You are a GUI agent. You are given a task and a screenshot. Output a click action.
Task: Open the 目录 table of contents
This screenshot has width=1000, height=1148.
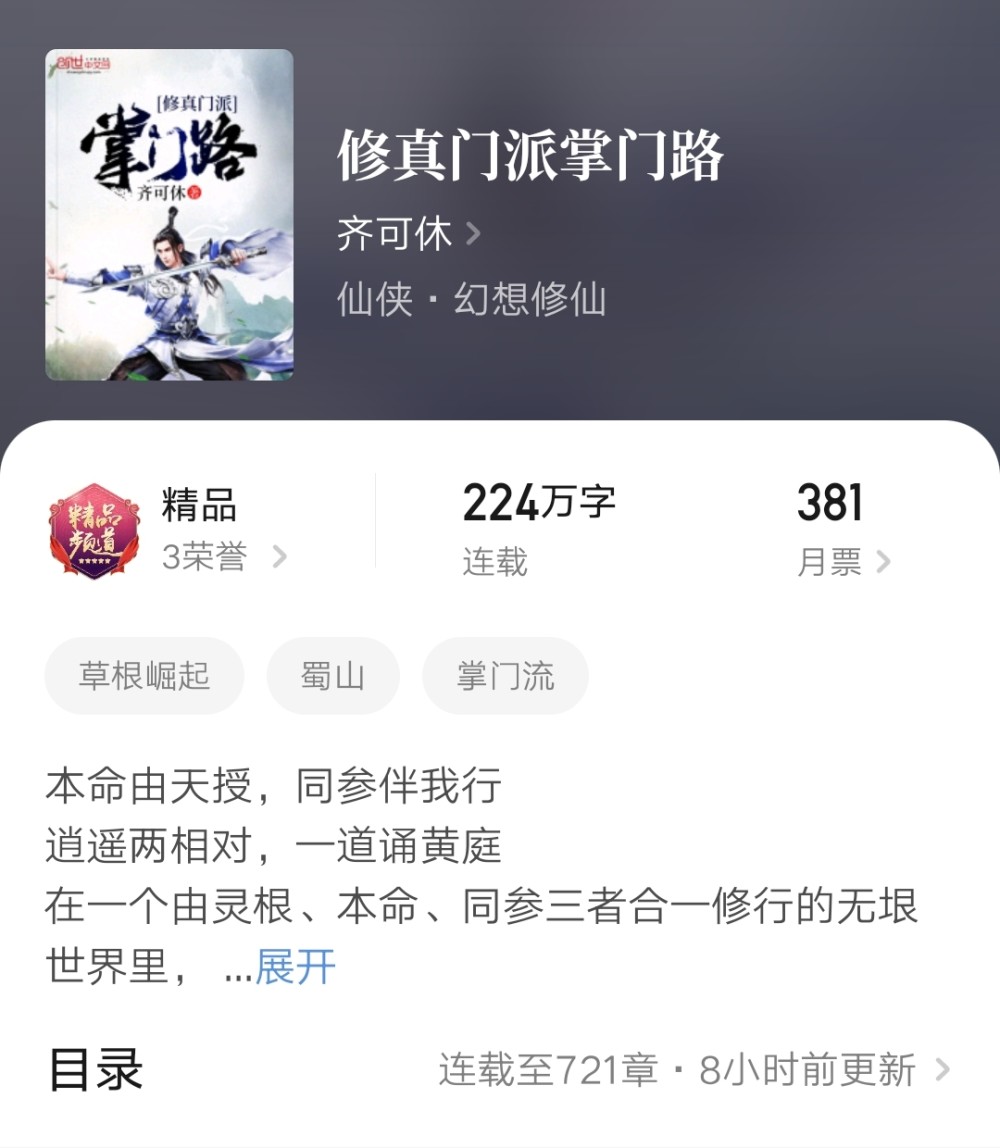(x=92, y=1071)
